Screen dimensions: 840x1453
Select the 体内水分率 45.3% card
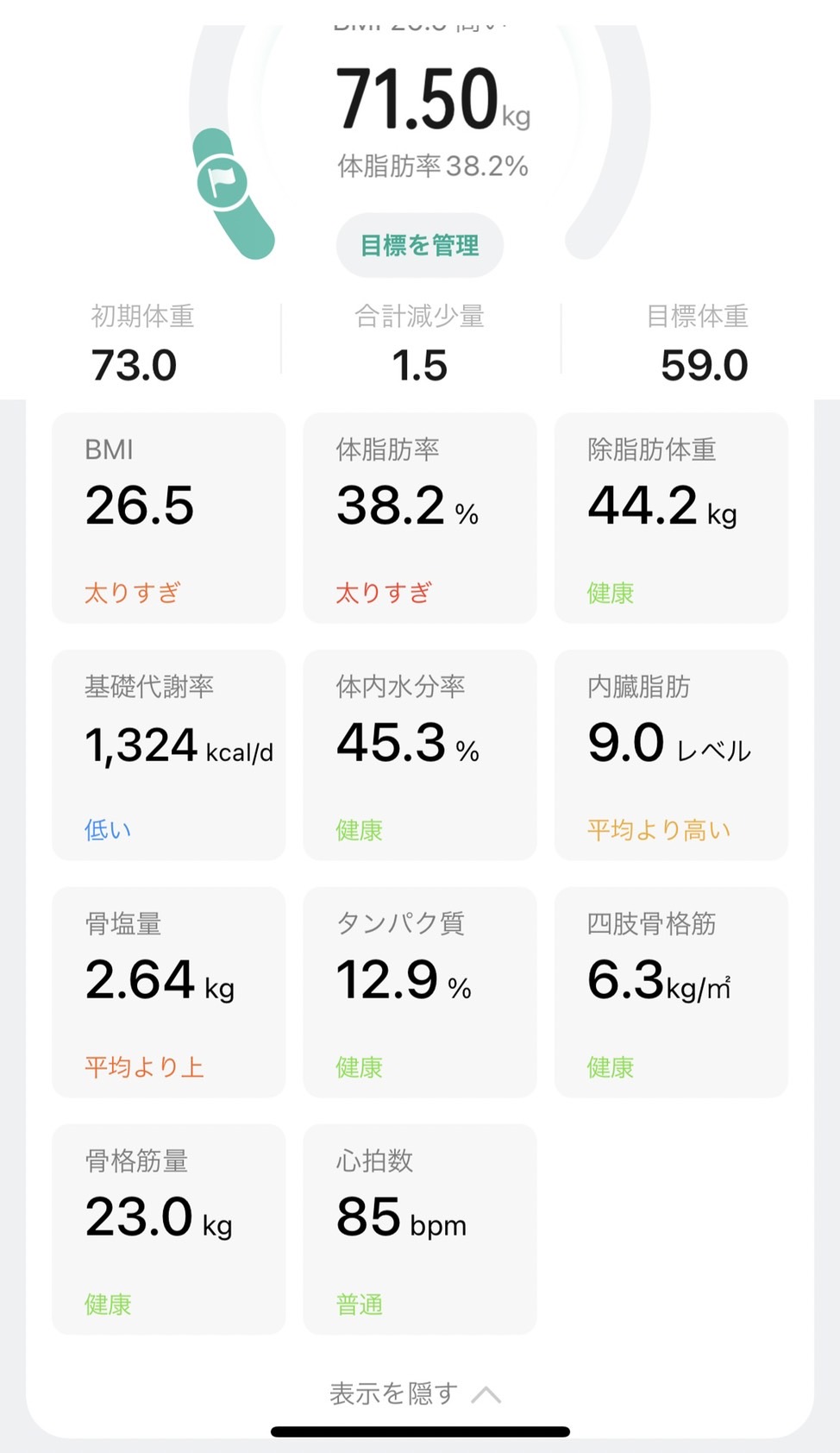click(x=420, y=755)
